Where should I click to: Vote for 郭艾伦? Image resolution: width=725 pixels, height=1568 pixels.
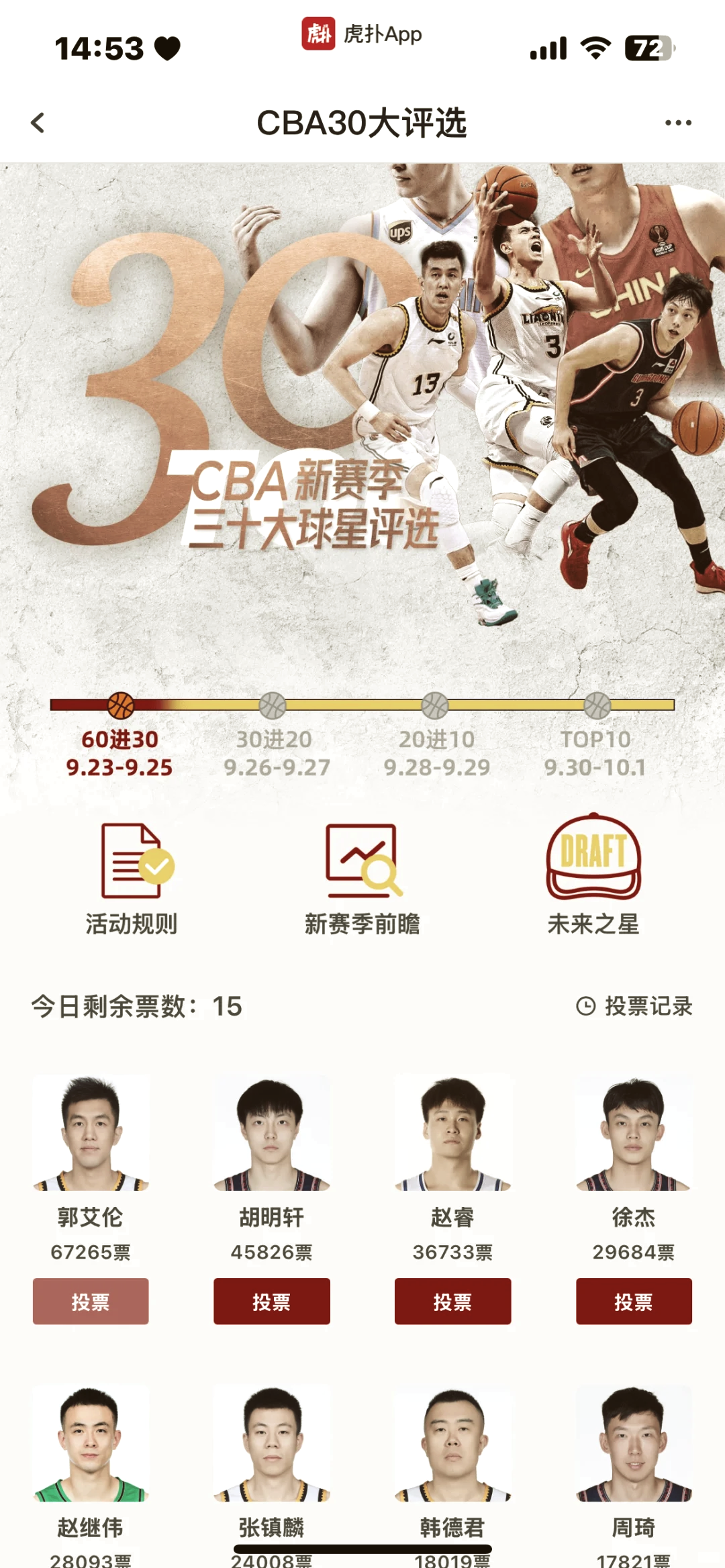[x=91, y=1302]
